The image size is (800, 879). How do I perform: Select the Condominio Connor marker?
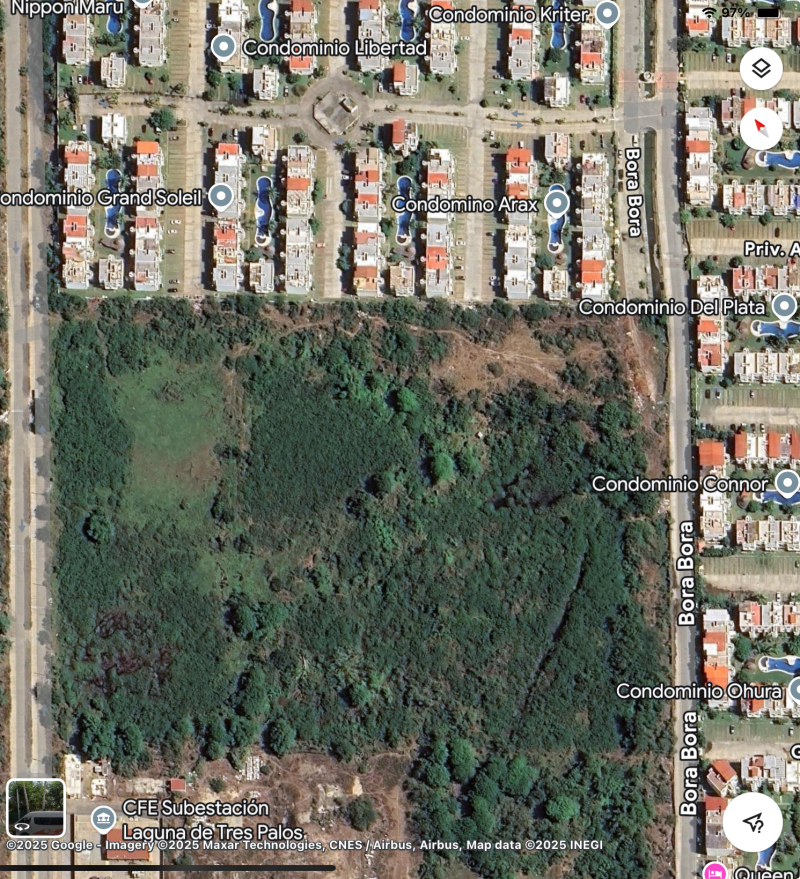(787, 484)
